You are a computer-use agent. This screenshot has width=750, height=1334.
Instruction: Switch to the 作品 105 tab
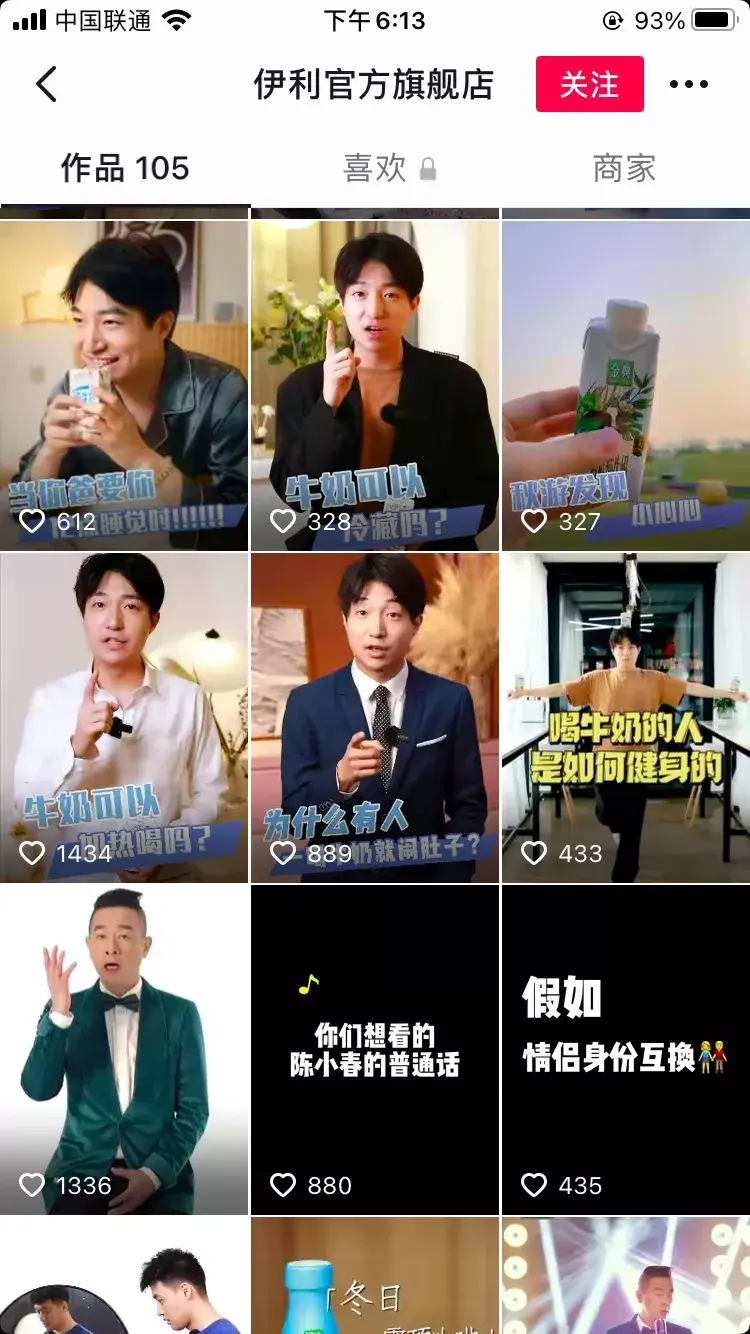tap(125, 168)
